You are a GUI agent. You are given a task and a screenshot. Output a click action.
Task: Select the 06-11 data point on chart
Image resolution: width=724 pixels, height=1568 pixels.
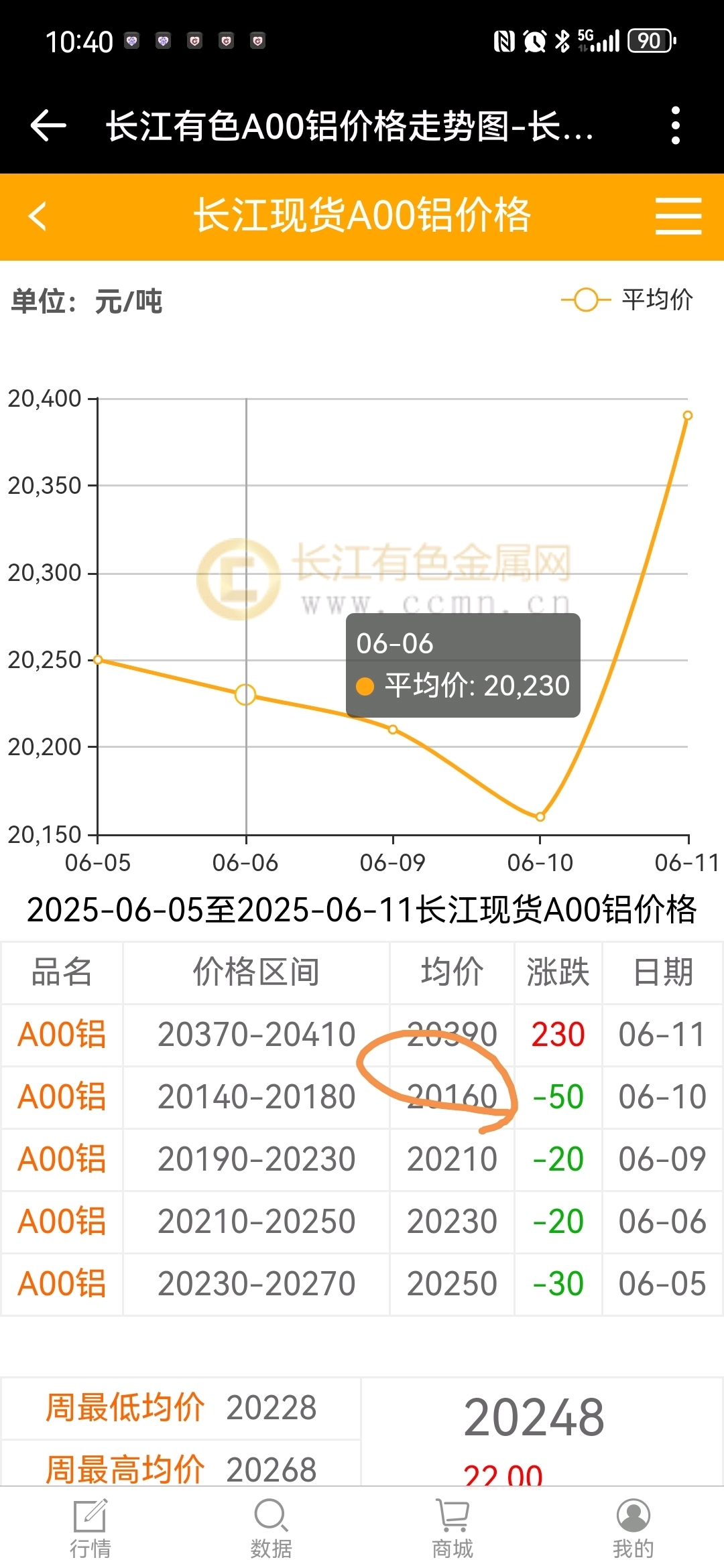[x=687, y=415]
